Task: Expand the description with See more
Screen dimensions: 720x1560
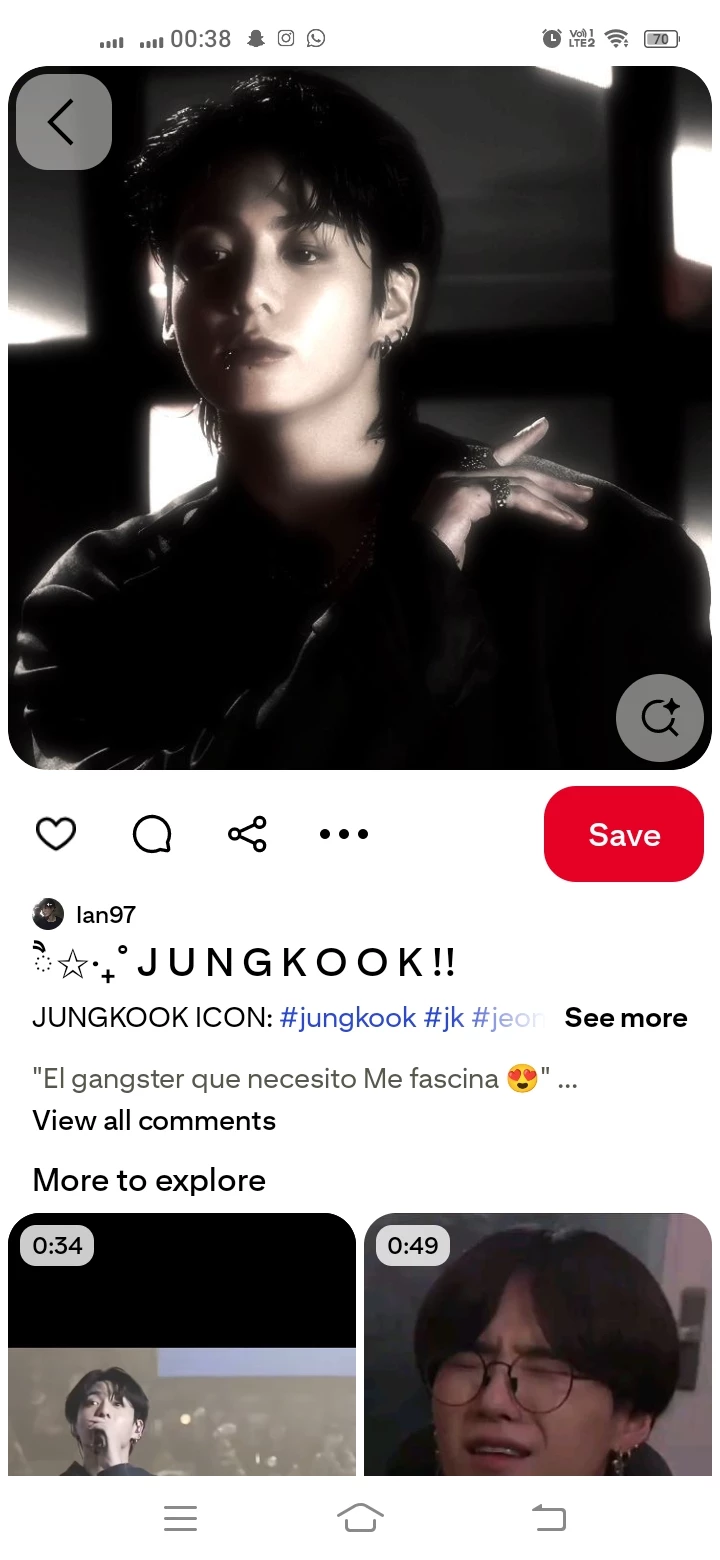Action: point(626,1018)
